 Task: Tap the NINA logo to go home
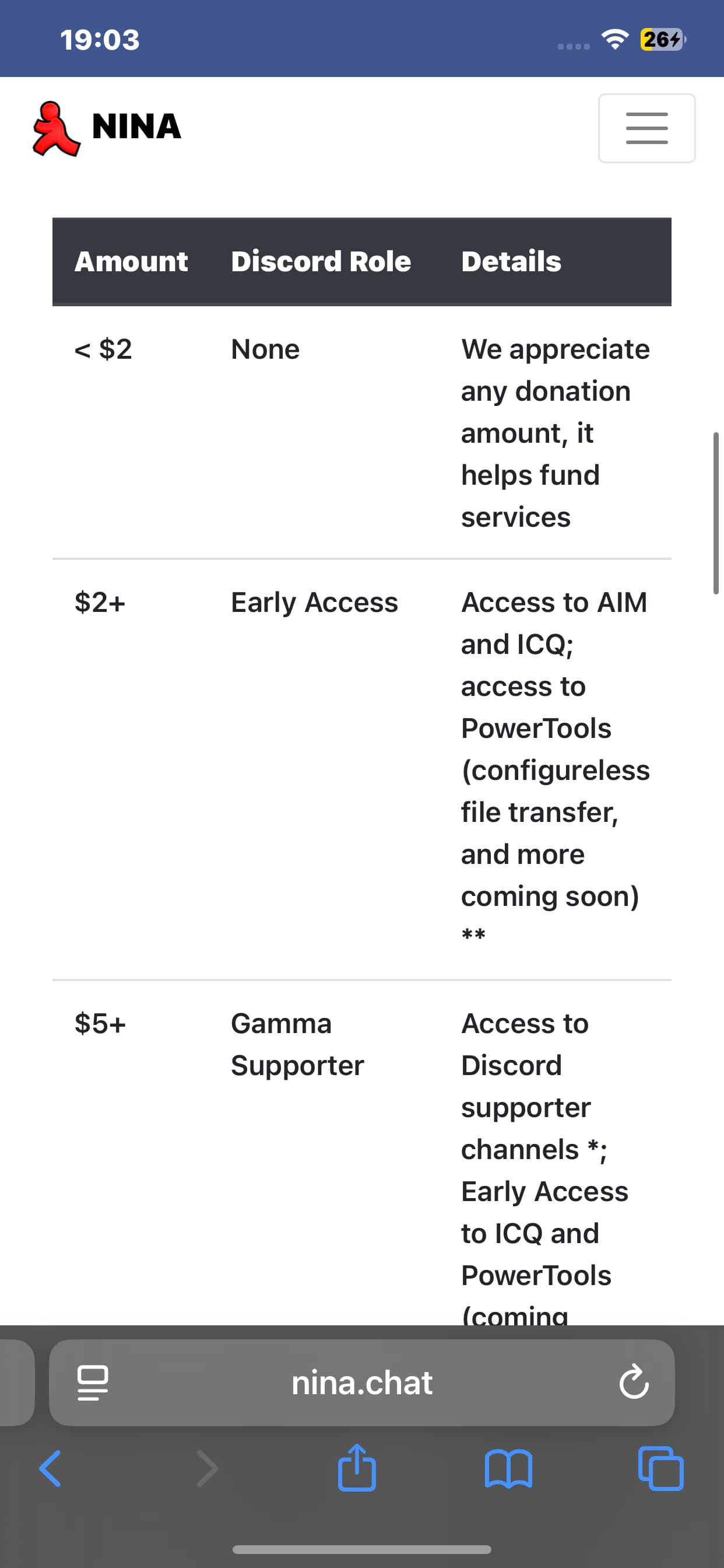pos(107,128)
